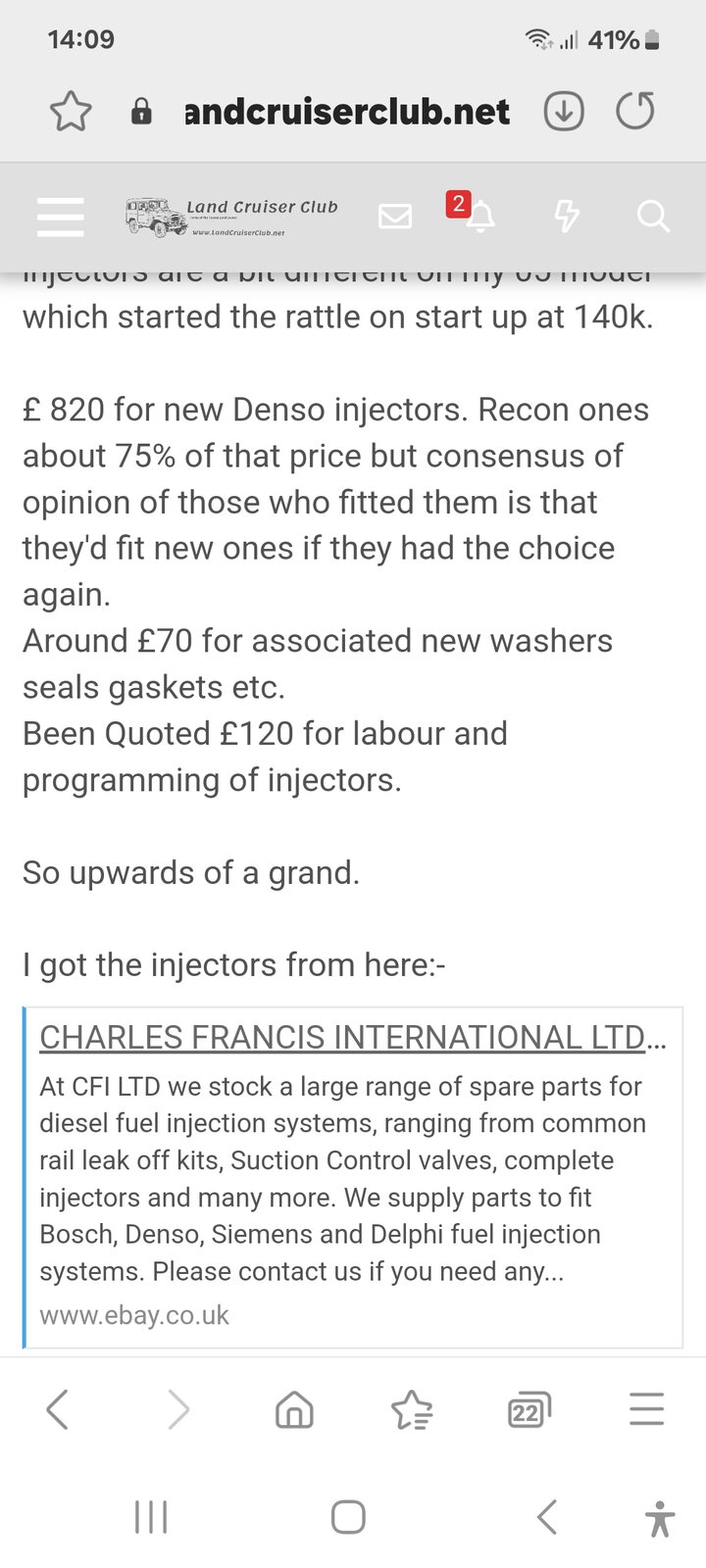Bookmark this page with the star icon
The image size is (706, 1568).
[71, 112]
